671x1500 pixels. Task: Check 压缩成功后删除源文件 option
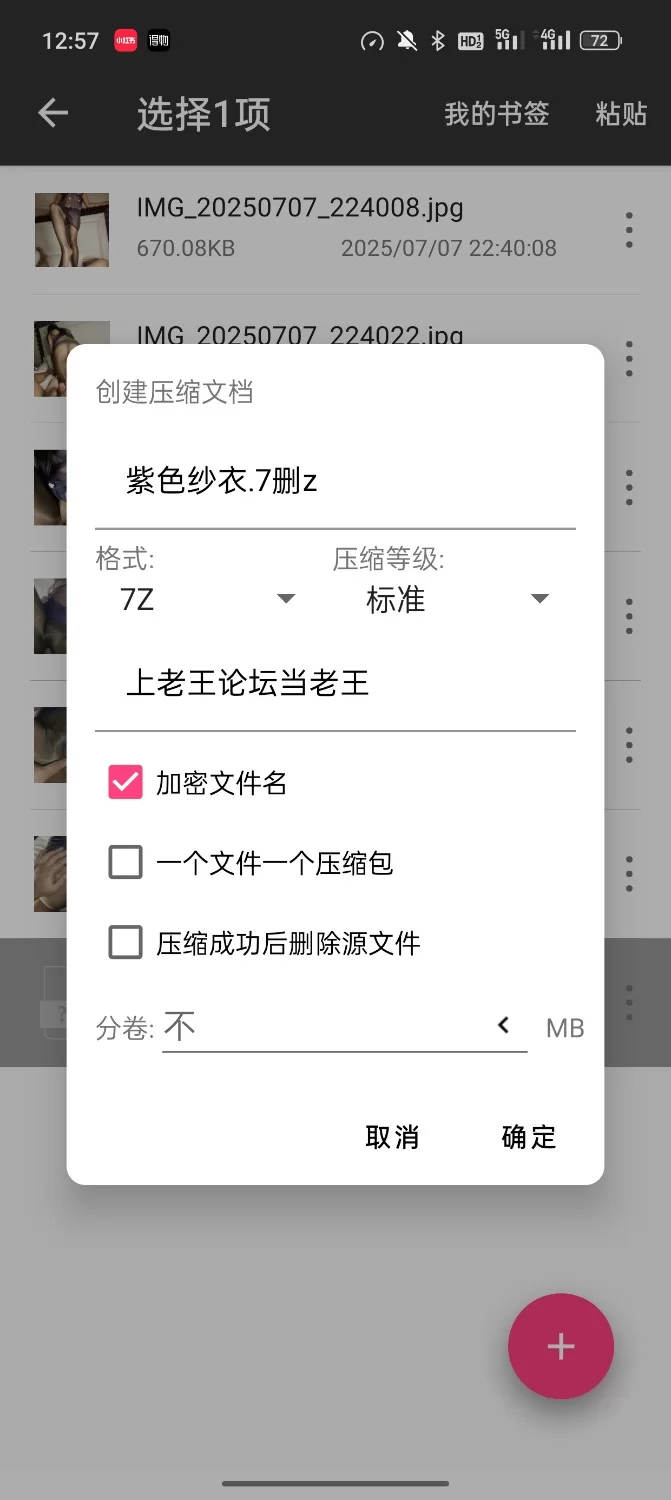125,942
